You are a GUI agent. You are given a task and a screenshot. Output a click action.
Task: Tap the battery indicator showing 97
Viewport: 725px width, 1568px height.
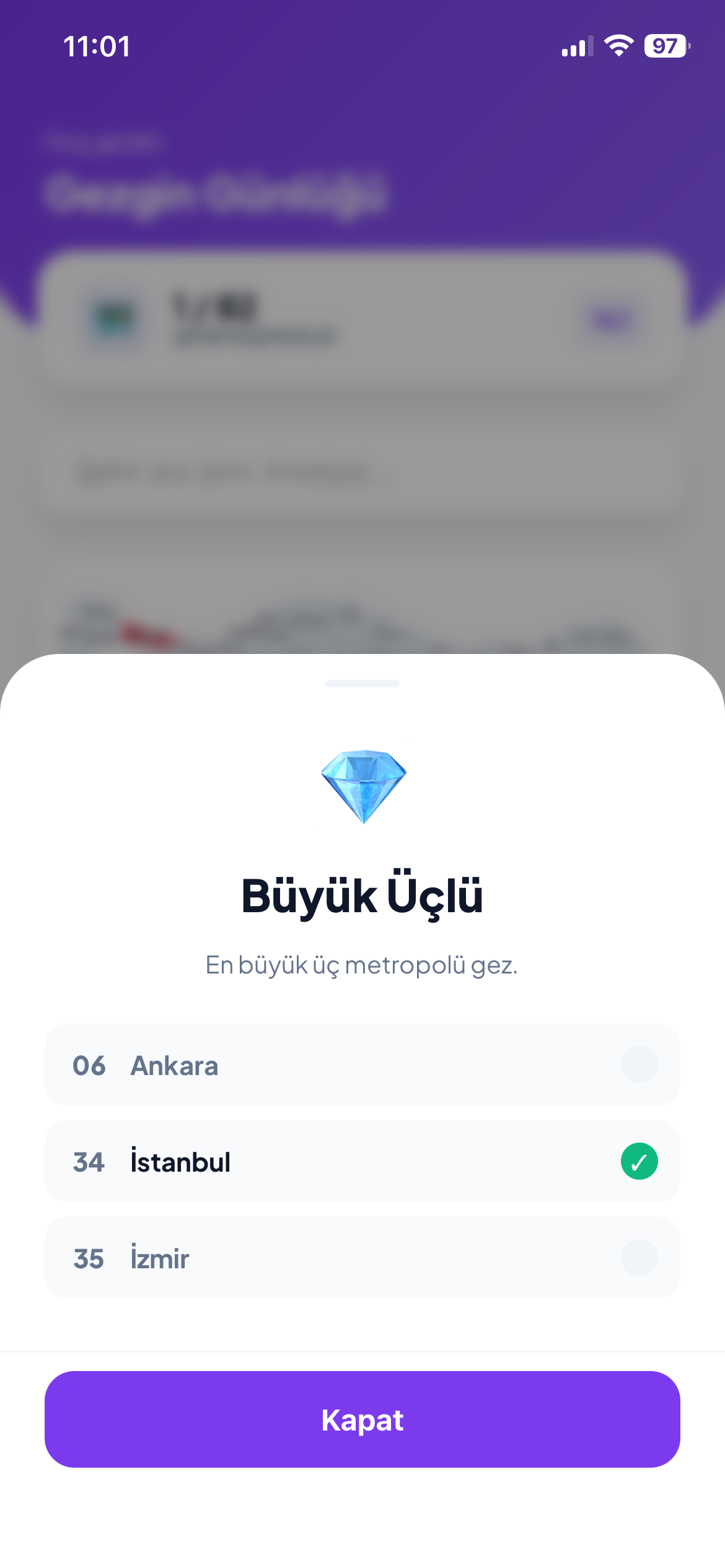pos(667,46)
